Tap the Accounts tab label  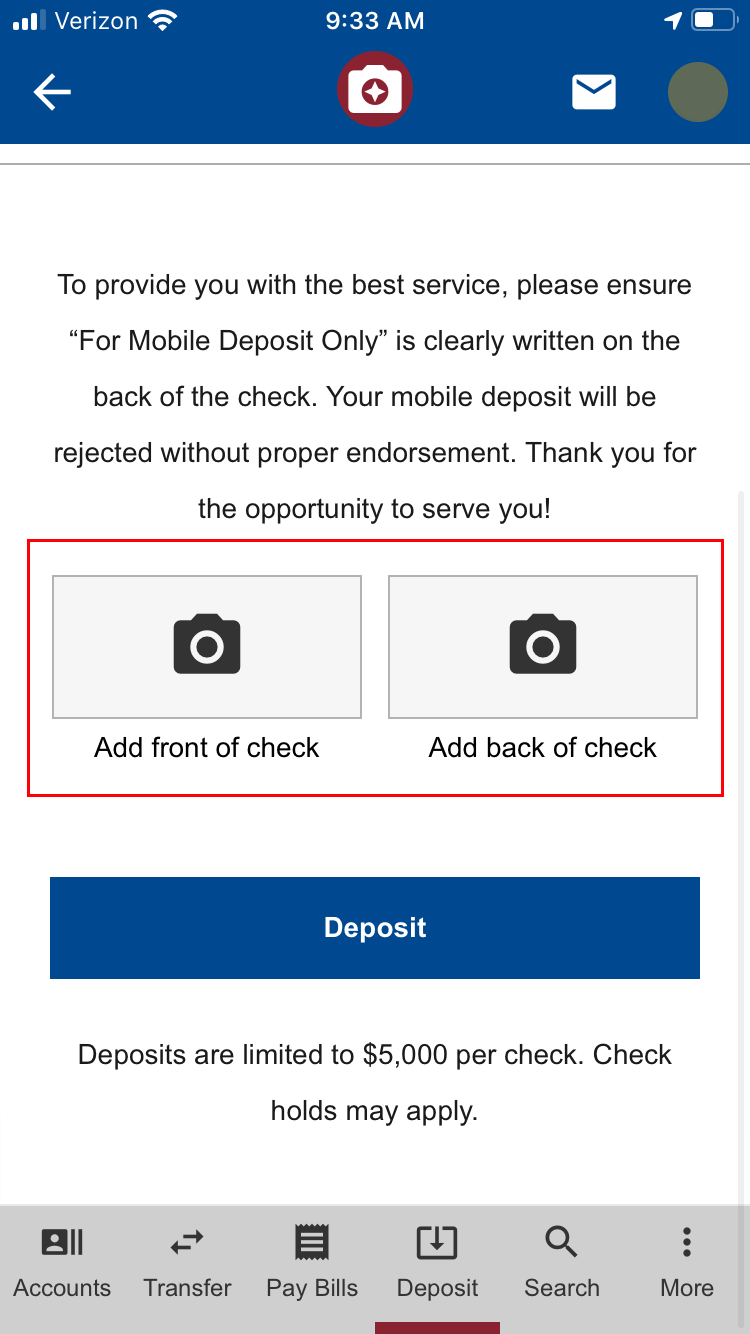61,1288
